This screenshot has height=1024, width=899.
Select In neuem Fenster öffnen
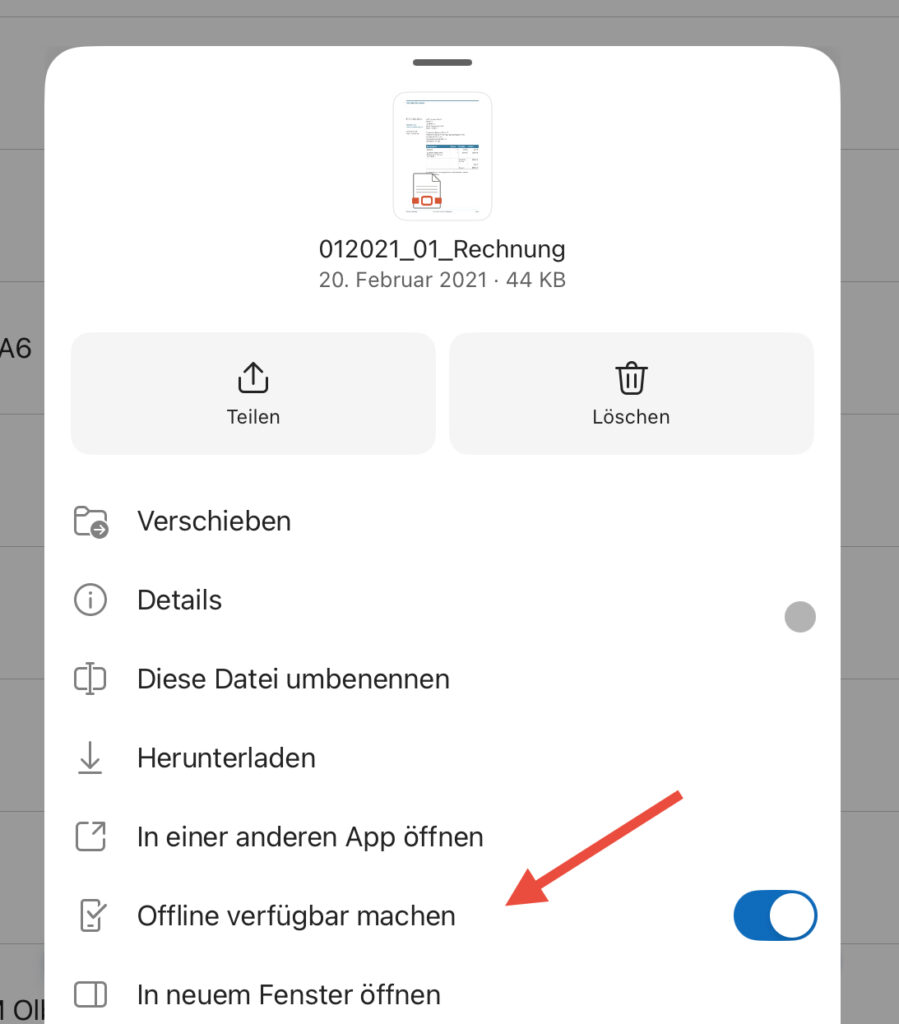pos(288,995)
